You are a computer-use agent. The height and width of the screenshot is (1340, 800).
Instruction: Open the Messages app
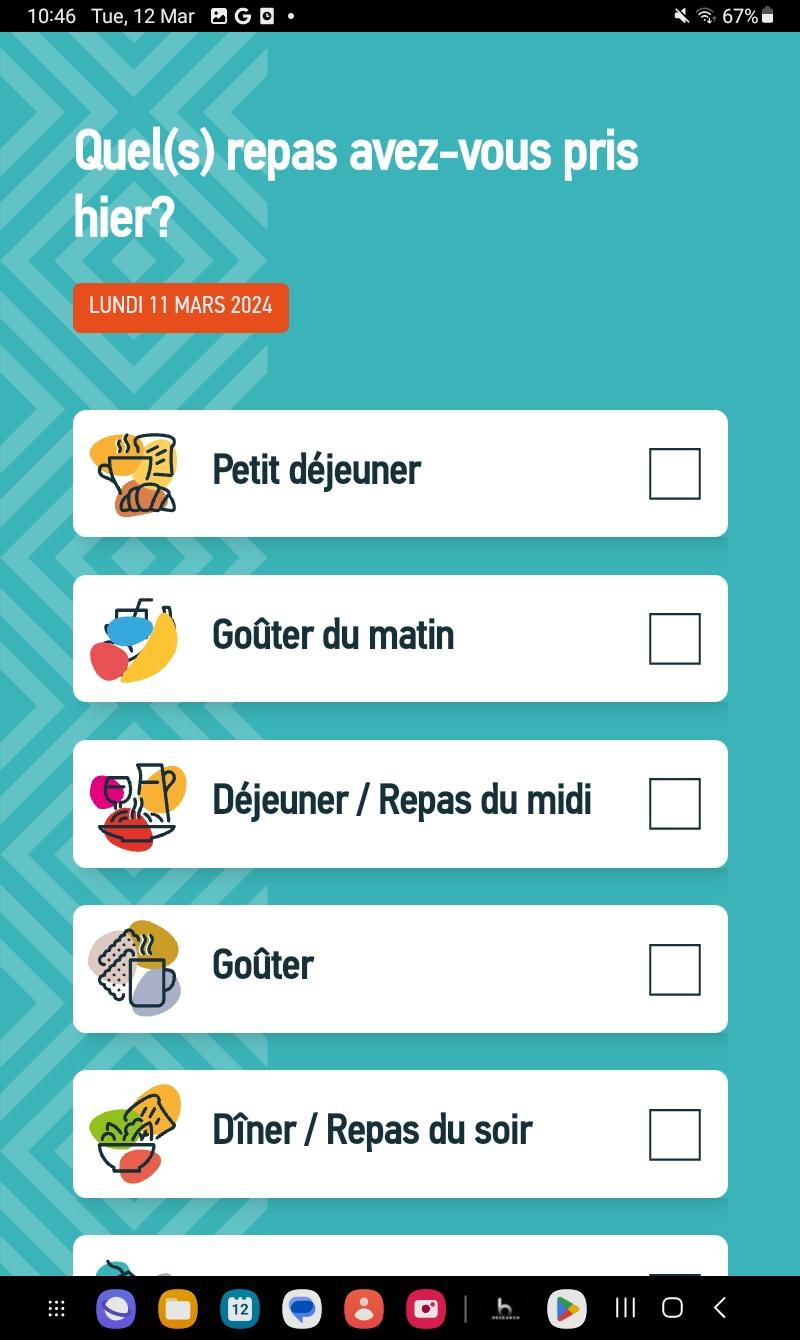pos(302,1308)
